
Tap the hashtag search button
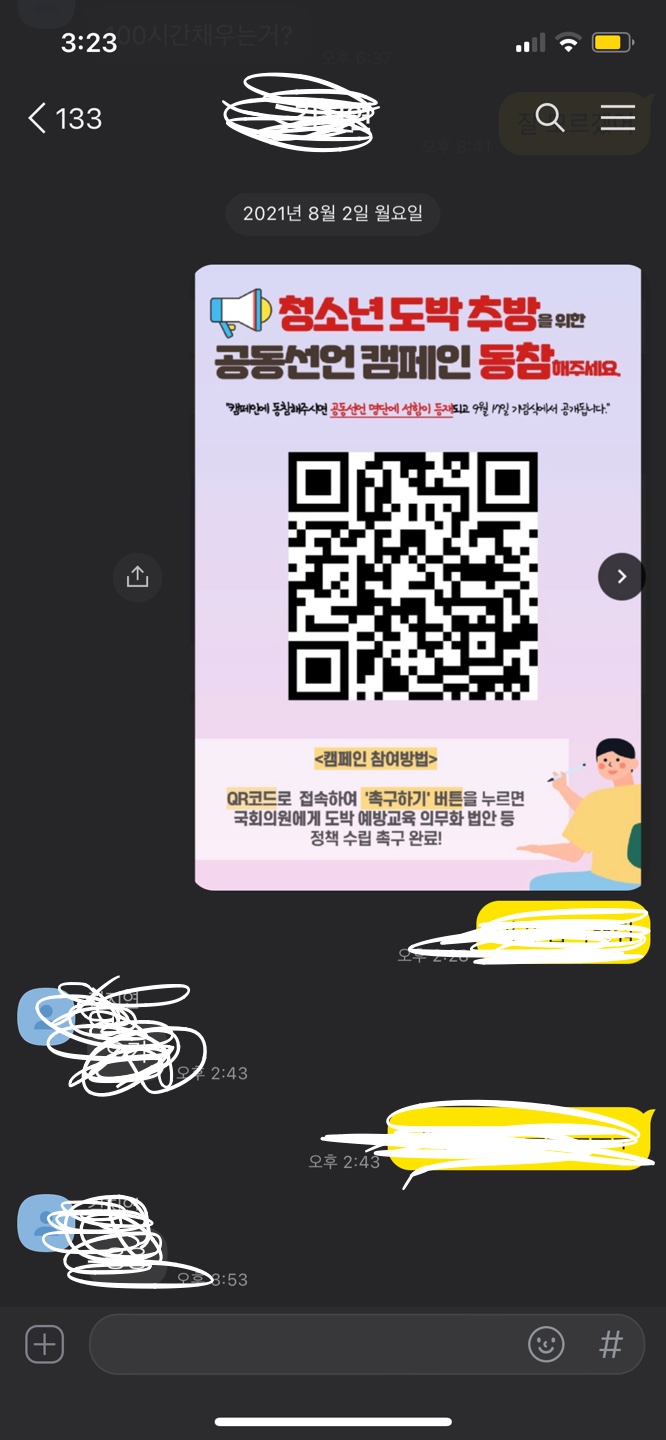tap(610, 1344)
